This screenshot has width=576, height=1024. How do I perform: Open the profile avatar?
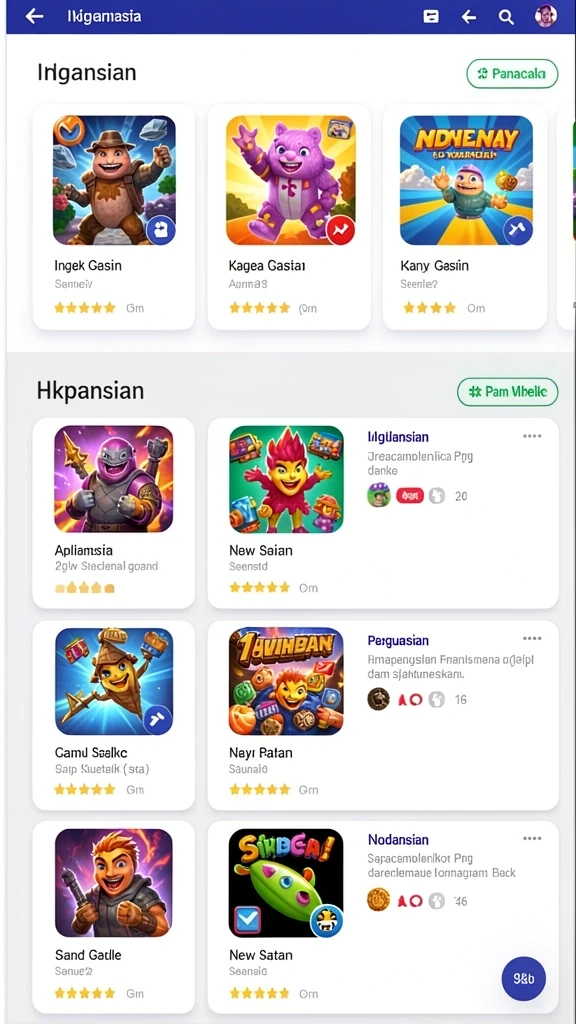point(545,16)
